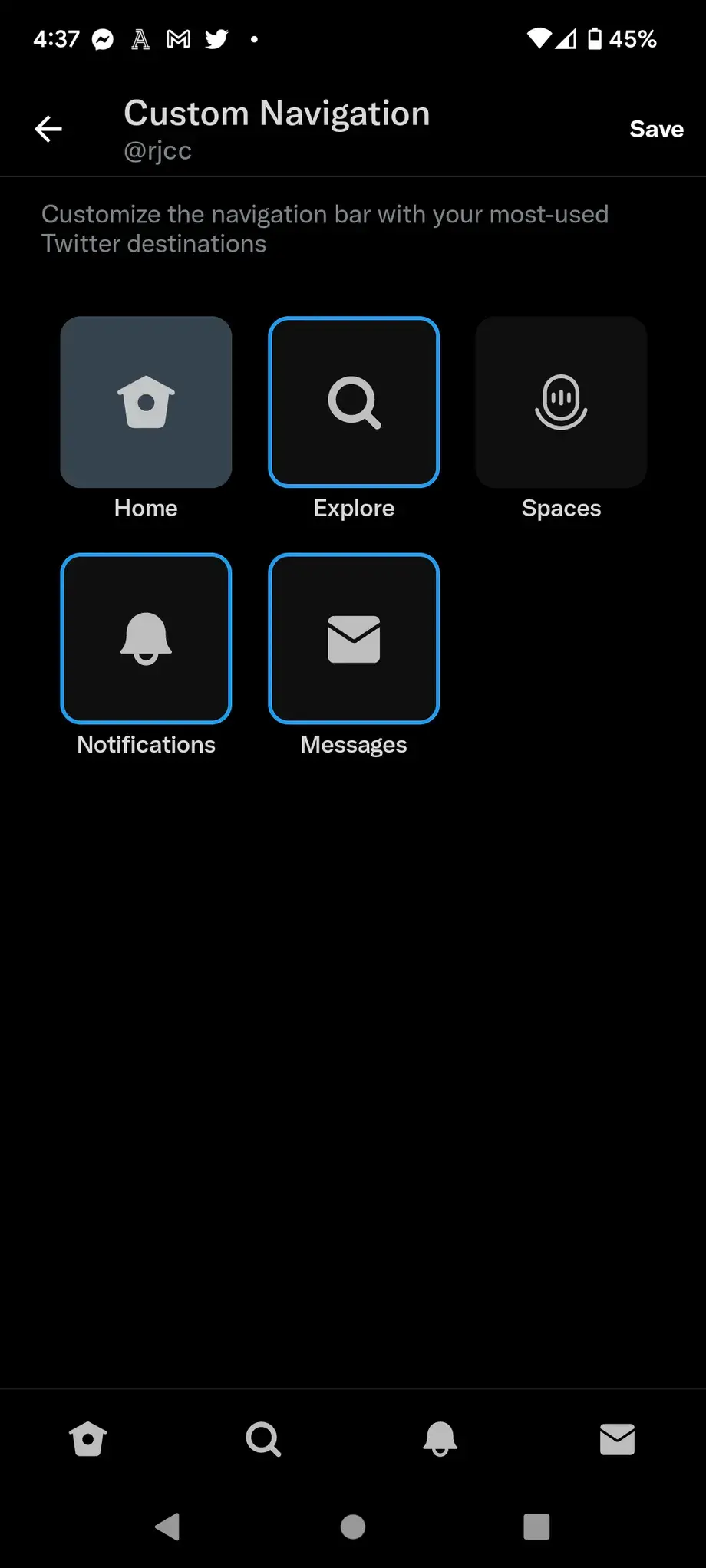This screenshot has width=706, height=1568.
Task: Open the notifications bell in bottom bar
Action: (440, 1439)
